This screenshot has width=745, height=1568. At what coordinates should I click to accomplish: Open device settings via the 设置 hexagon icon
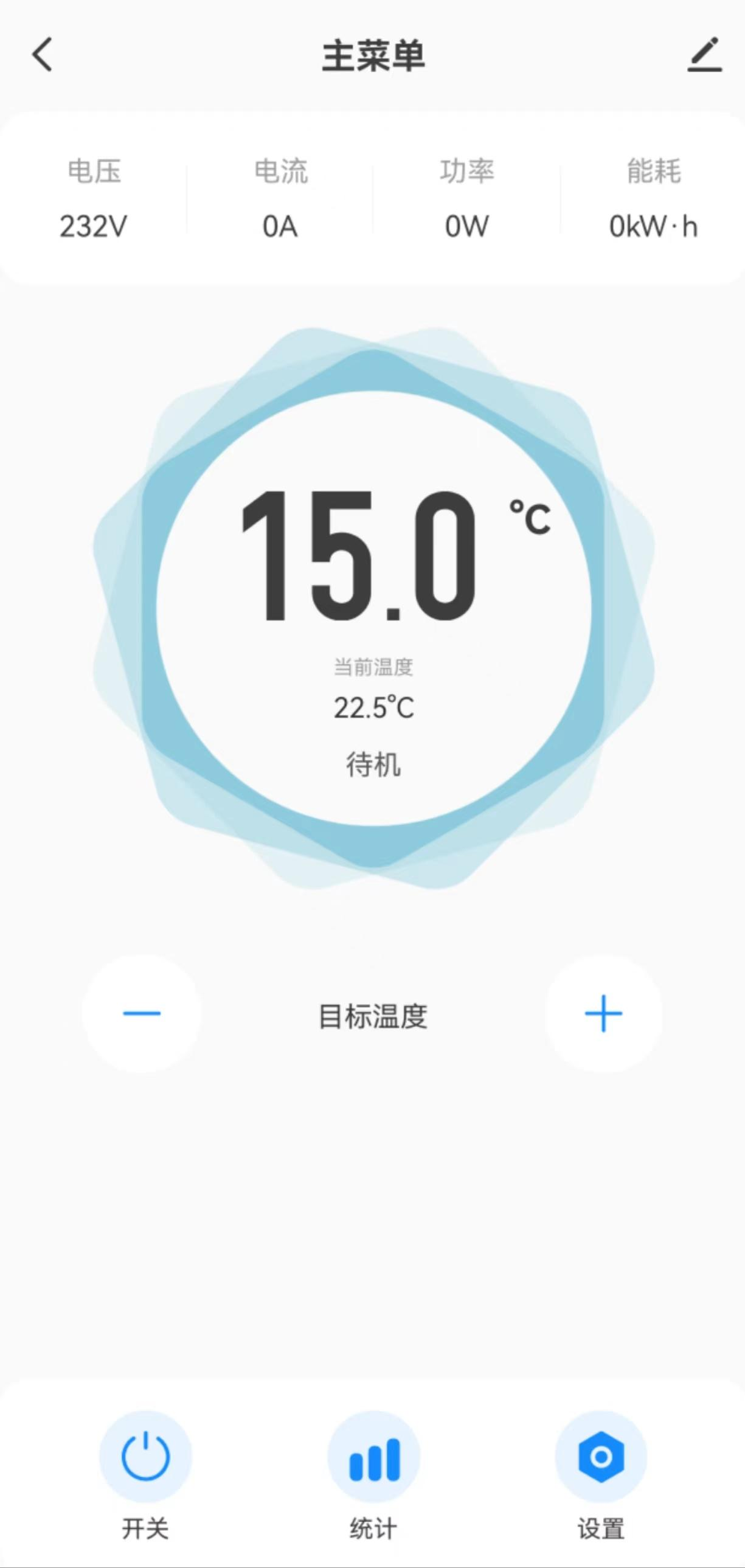coord(601,1457)
